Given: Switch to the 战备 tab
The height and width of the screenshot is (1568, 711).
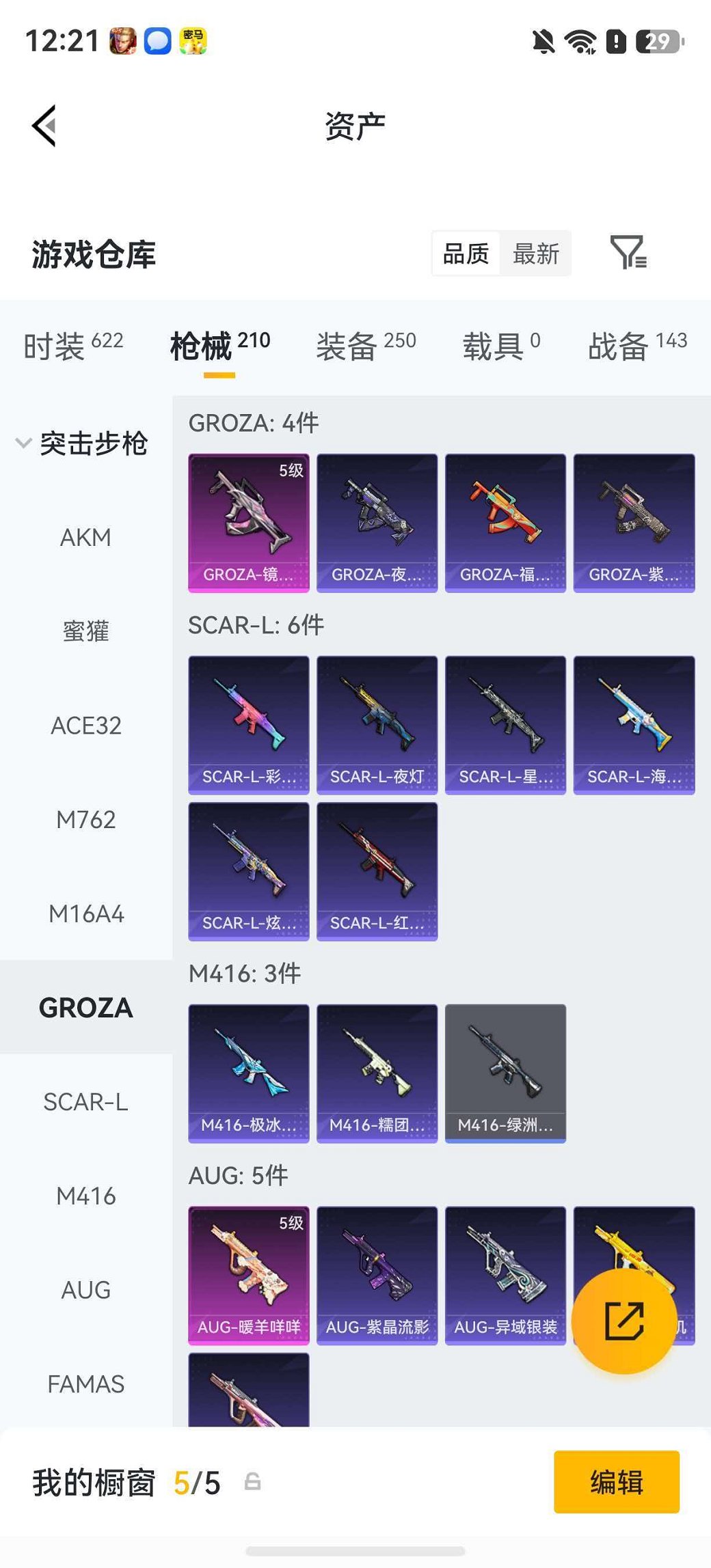Looking at the screenshot, I should pyautogui.click(x=637, y=346).
